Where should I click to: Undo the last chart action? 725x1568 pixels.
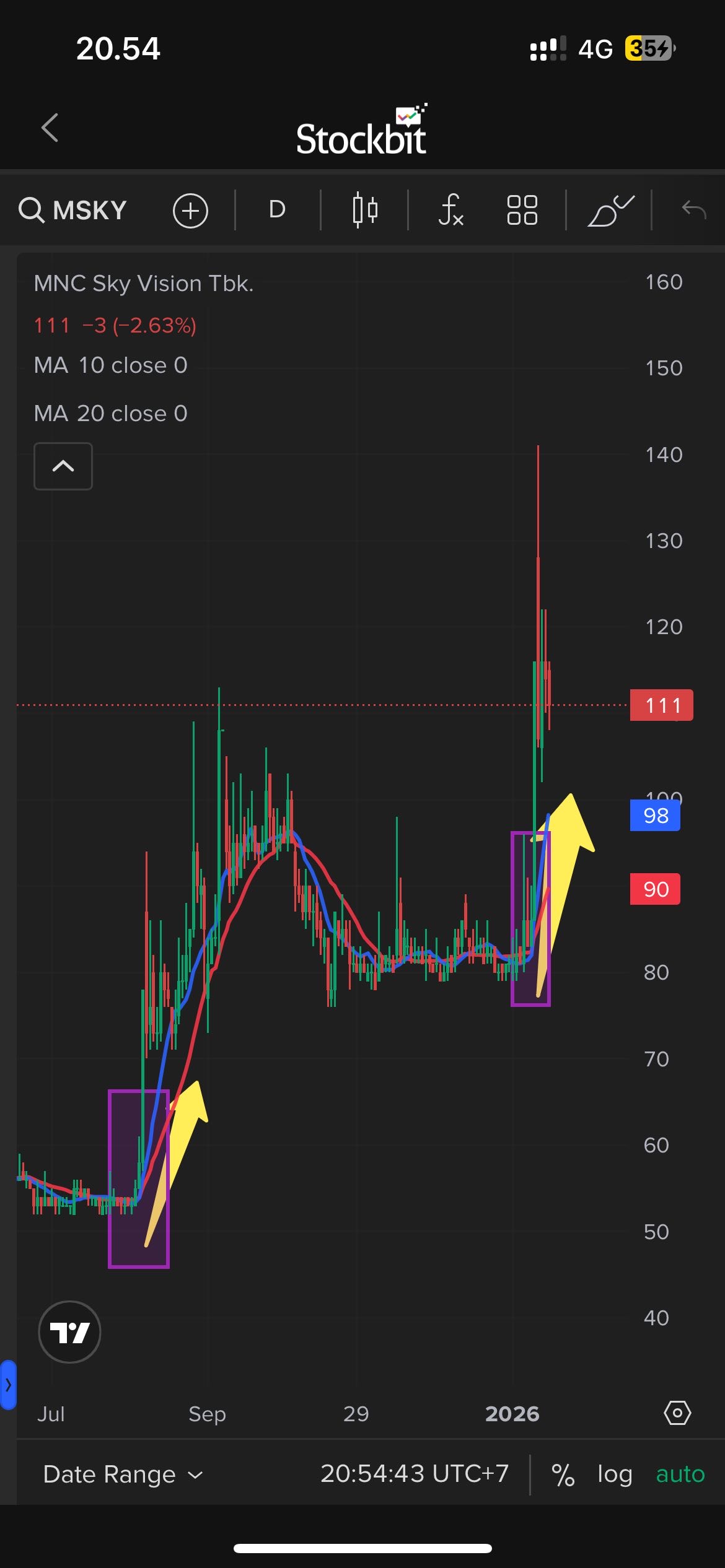pos(693,210)
